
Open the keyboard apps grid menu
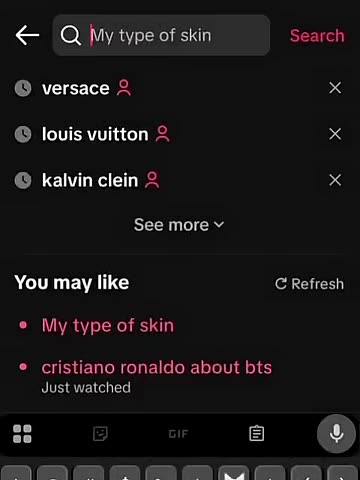point(22,434)
